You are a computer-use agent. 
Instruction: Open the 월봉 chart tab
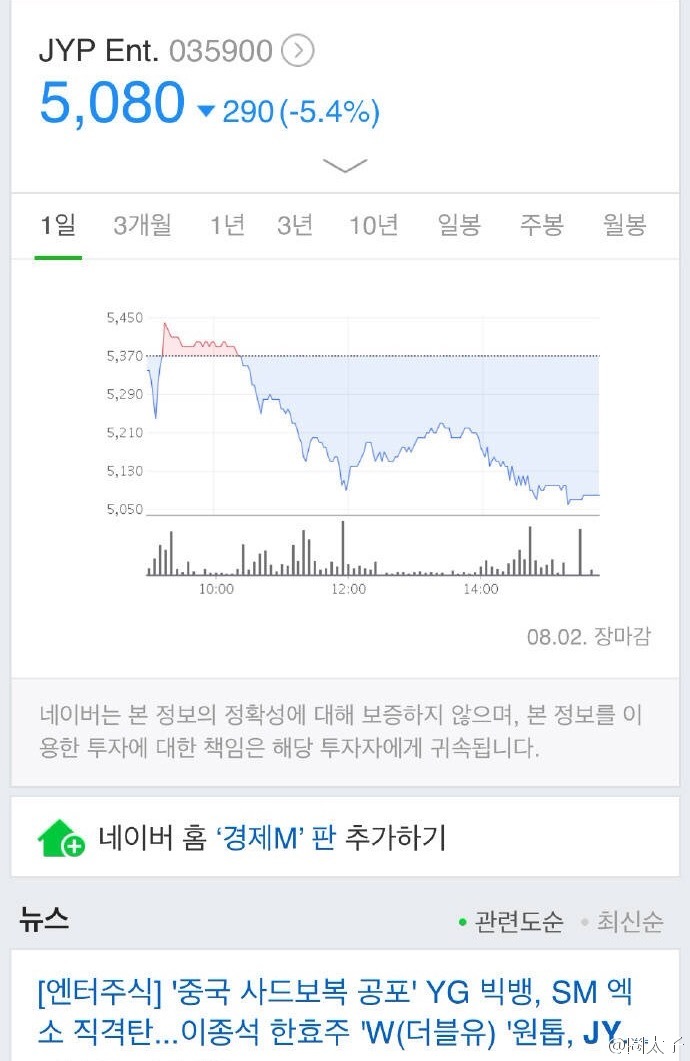[625, 226]
